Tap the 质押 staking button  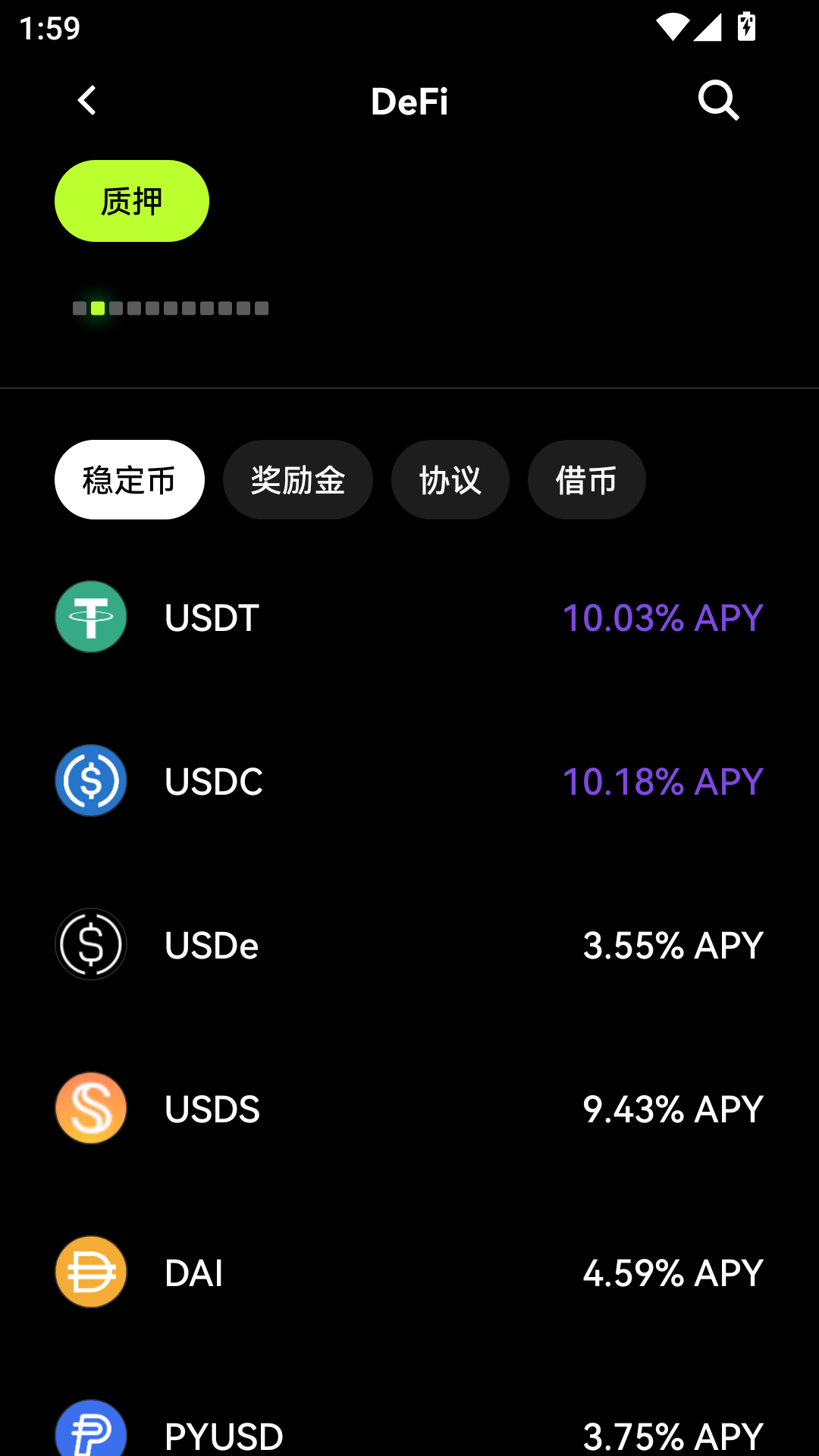[131, 201]
